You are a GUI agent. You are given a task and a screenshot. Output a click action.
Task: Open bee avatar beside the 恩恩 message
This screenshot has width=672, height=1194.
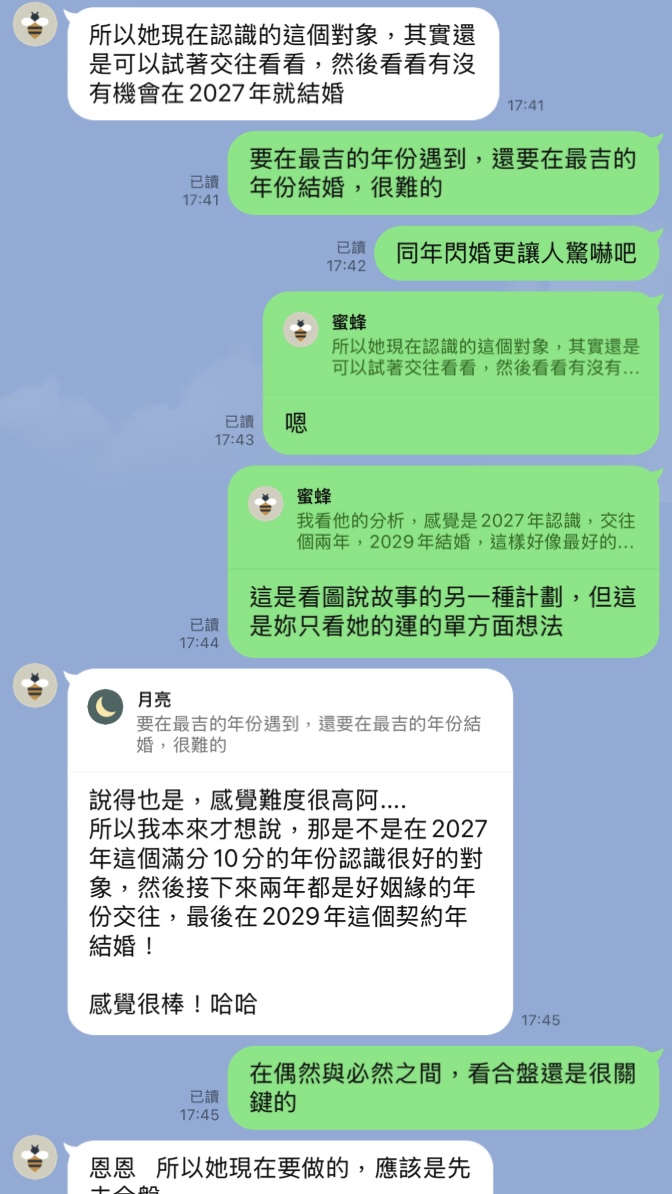point(35,1157)
